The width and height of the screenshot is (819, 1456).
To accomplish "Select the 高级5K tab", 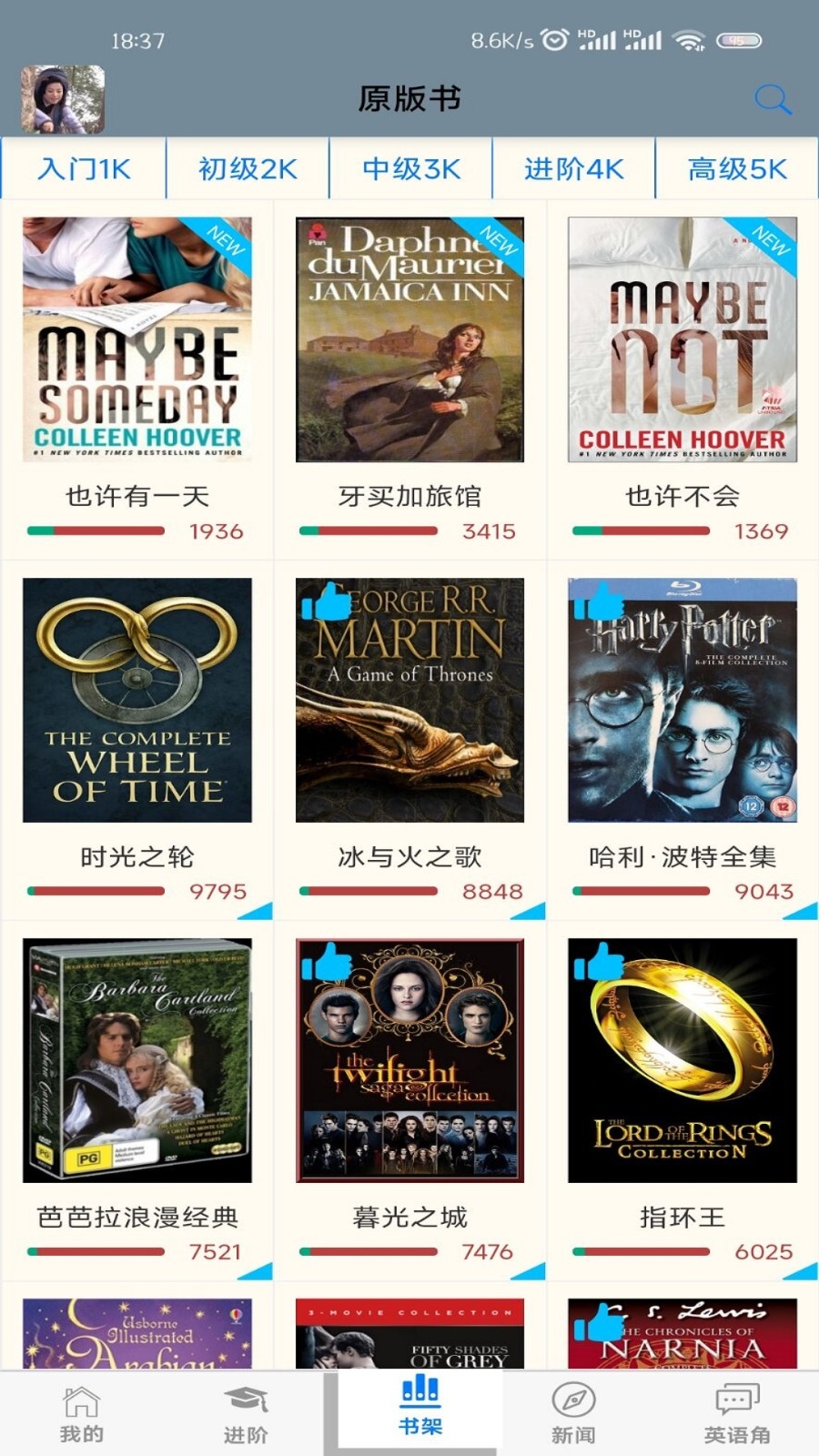I will click(737, 169).
